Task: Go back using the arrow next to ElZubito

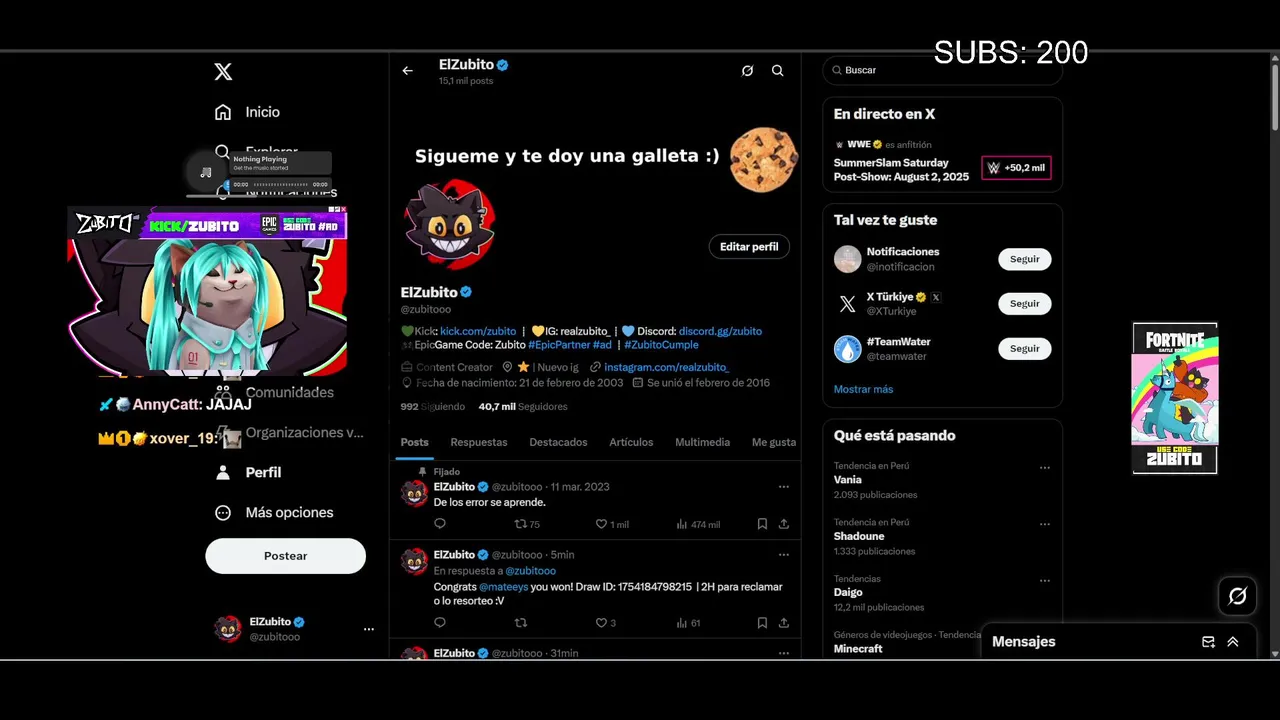Action: [x=407, y=71]
